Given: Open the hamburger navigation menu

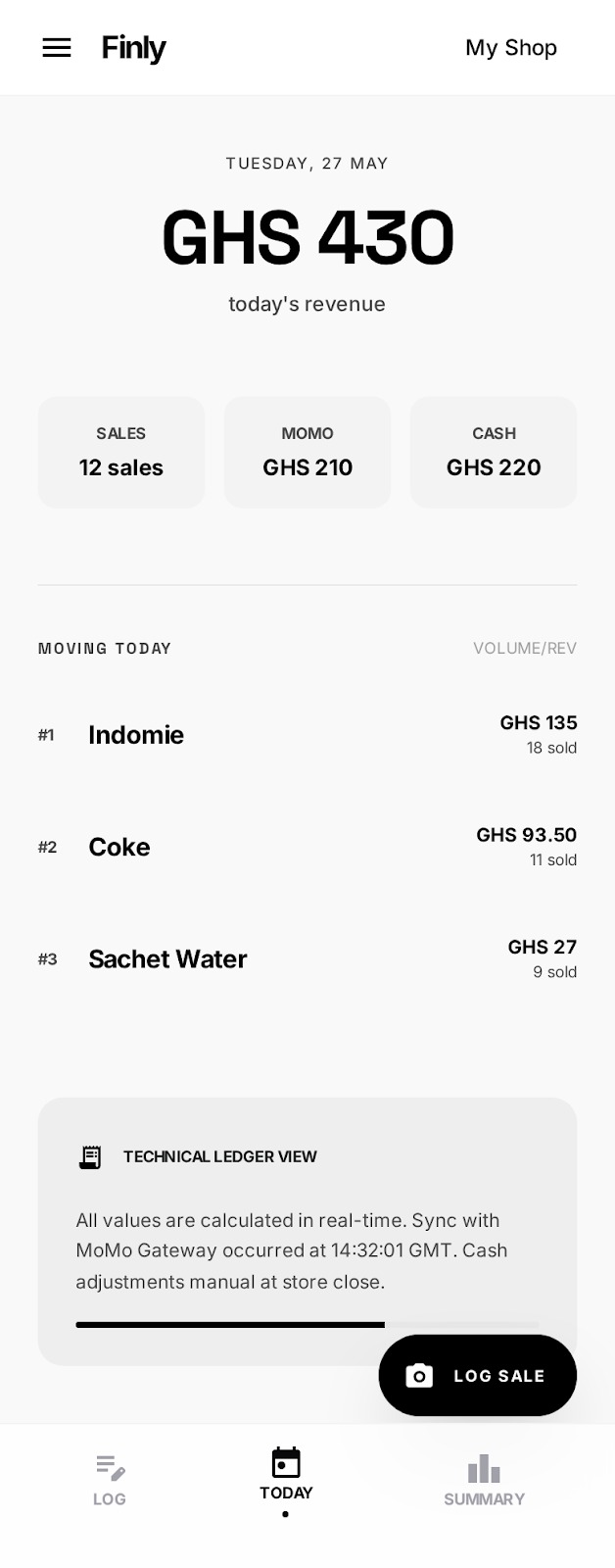Looking at the screenshot, I should 57,47.
